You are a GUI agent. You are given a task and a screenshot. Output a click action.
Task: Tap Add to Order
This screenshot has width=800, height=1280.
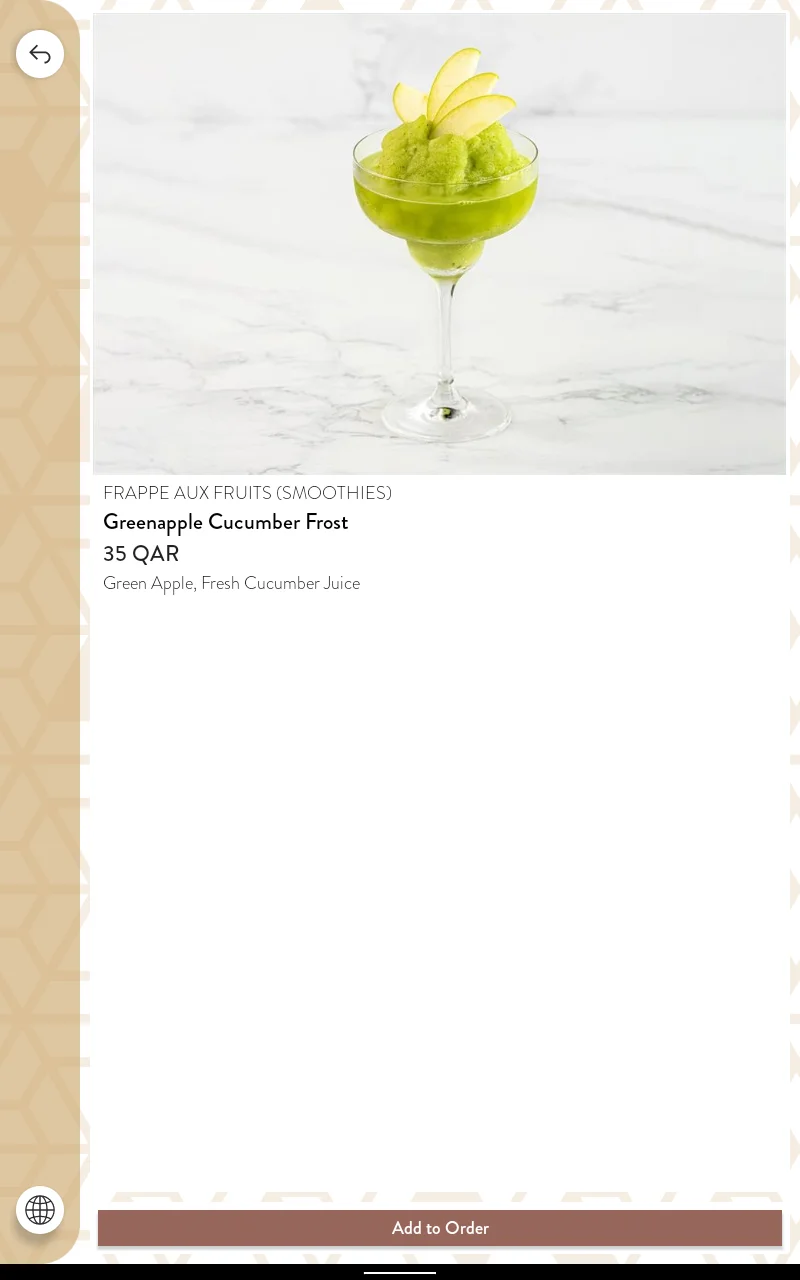(440, 1228)
